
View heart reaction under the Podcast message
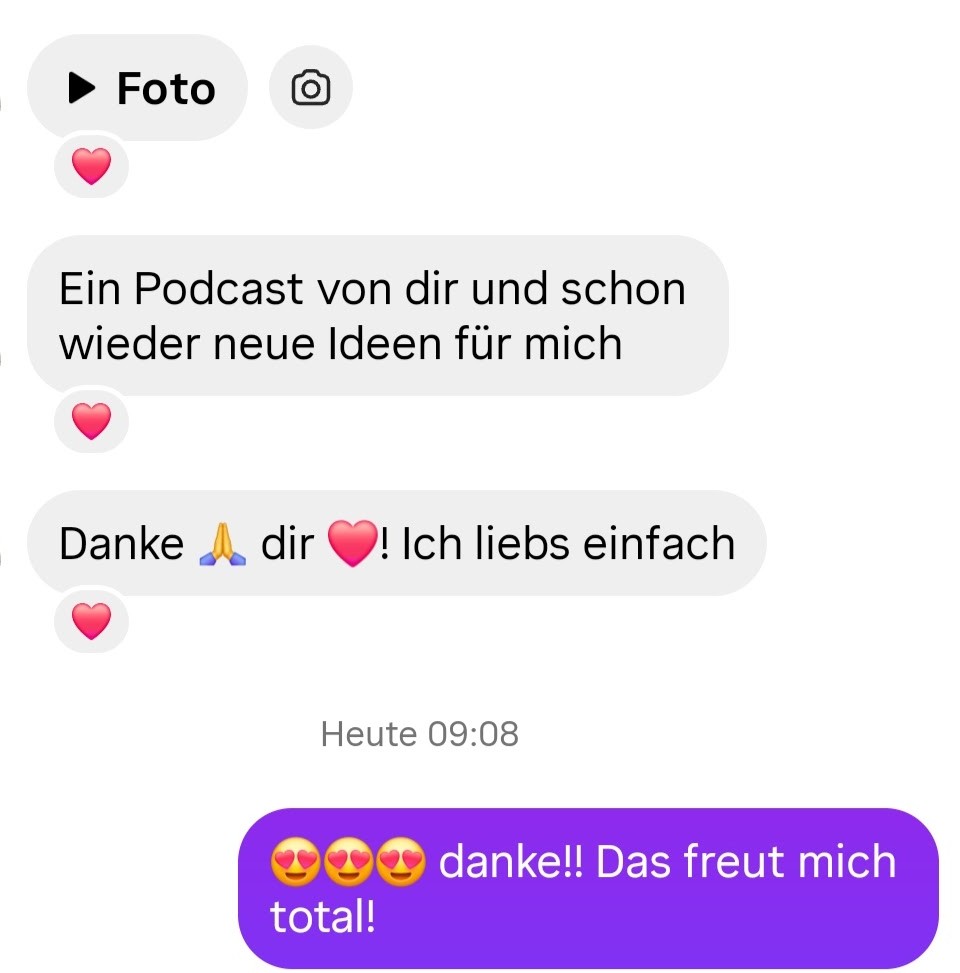pos(91,421)
